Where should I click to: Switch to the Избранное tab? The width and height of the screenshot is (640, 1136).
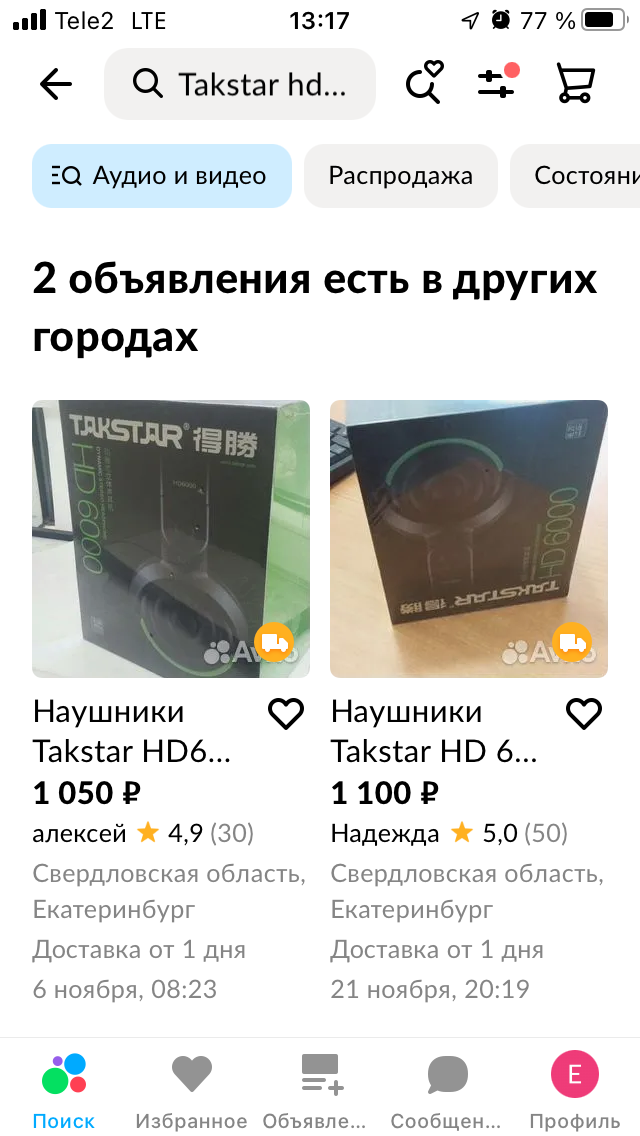point(191,1088)
